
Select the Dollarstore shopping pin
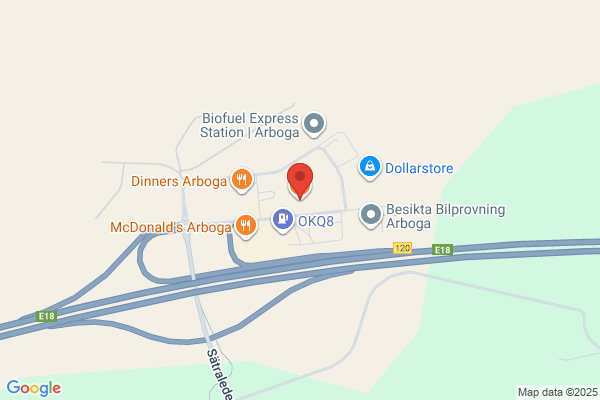coord(370,167)
